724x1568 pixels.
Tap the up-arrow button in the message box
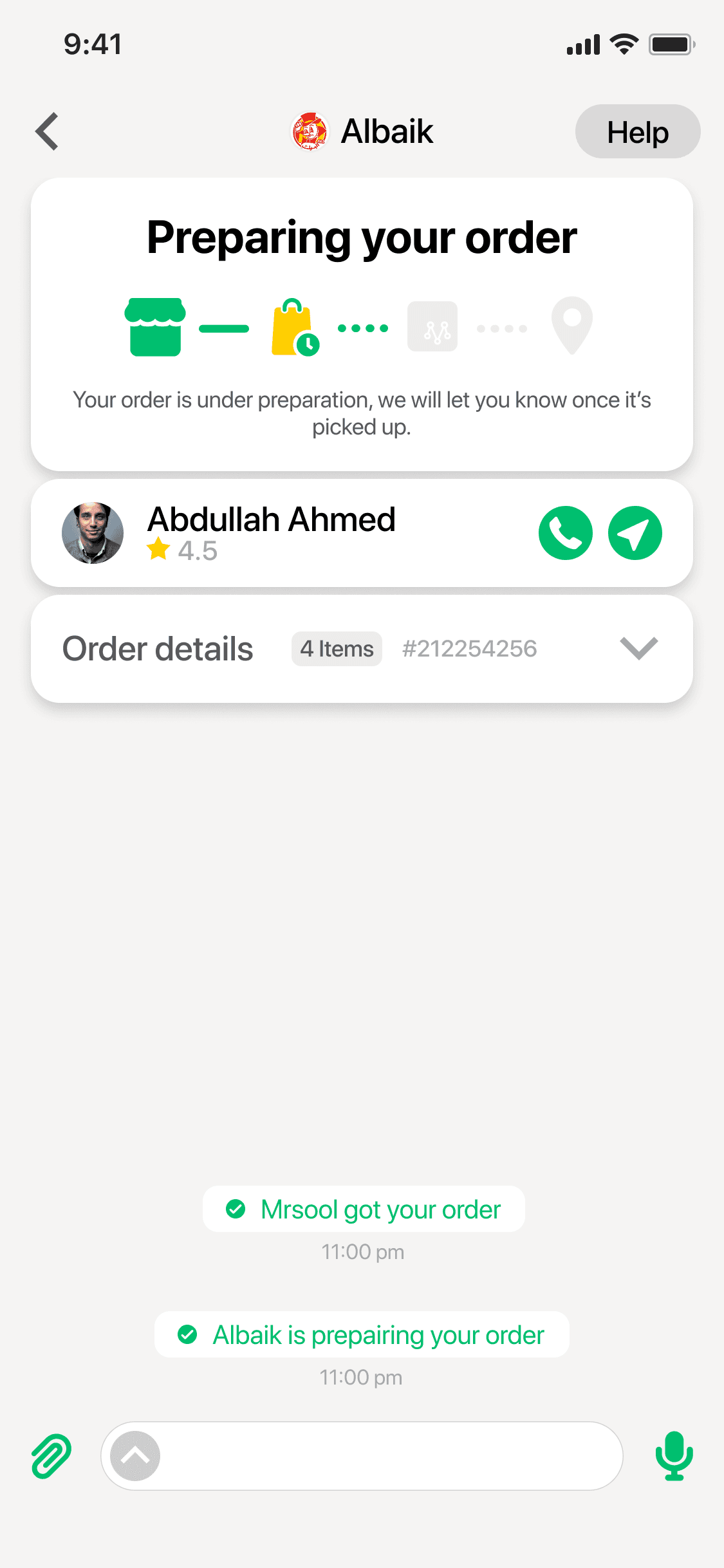(135, 1456)
